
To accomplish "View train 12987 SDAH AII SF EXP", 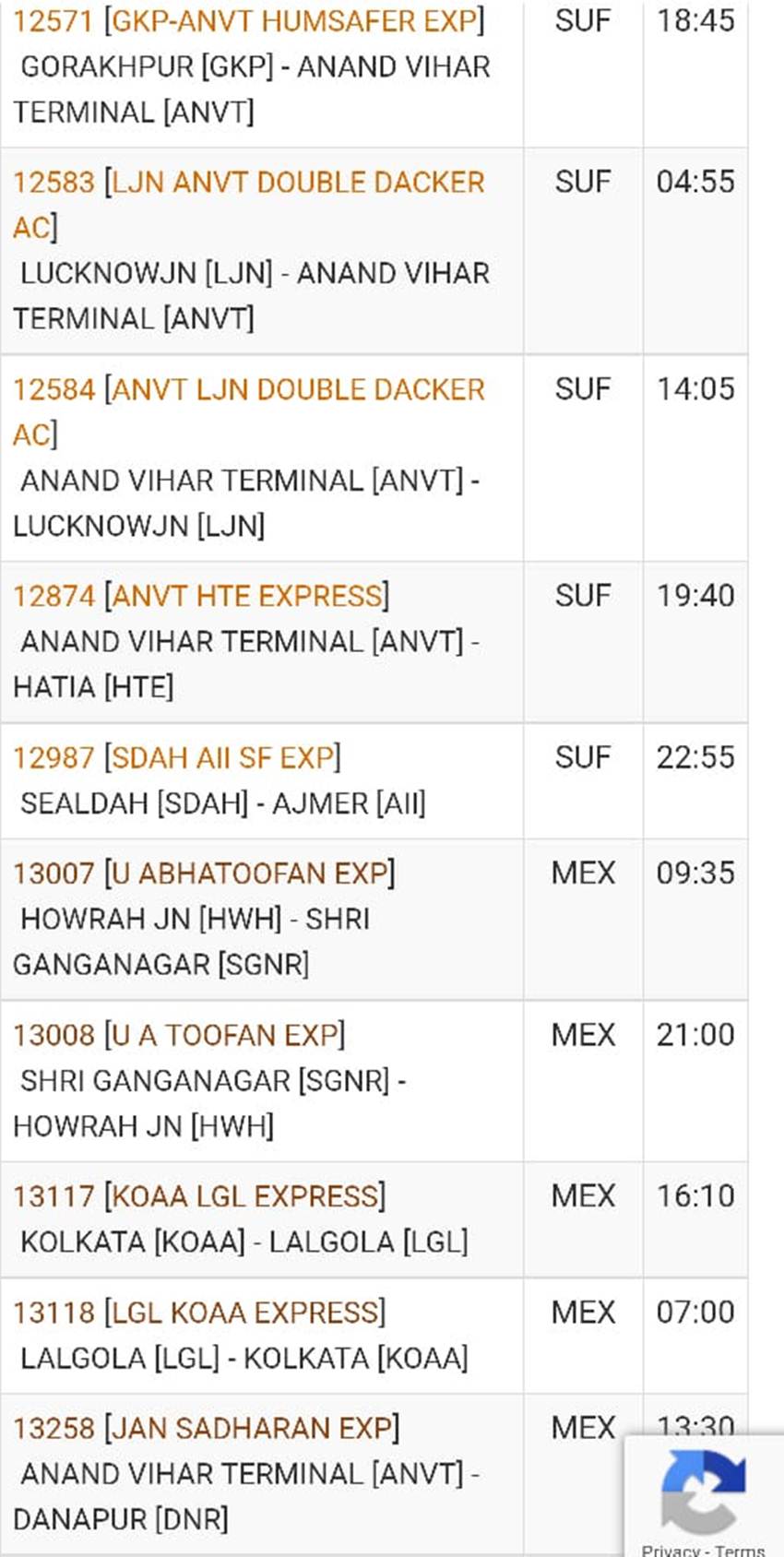I will click(176, 758).
